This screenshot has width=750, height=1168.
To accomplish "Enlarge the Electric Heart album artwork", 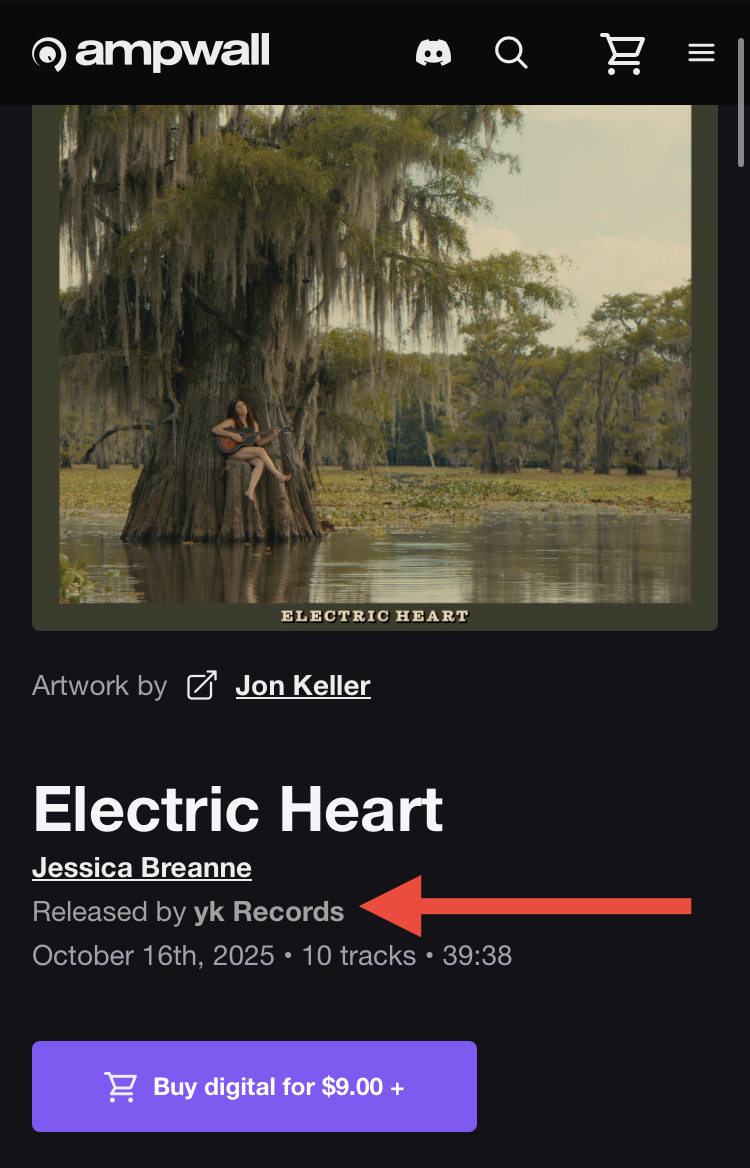I will (375, 360).
